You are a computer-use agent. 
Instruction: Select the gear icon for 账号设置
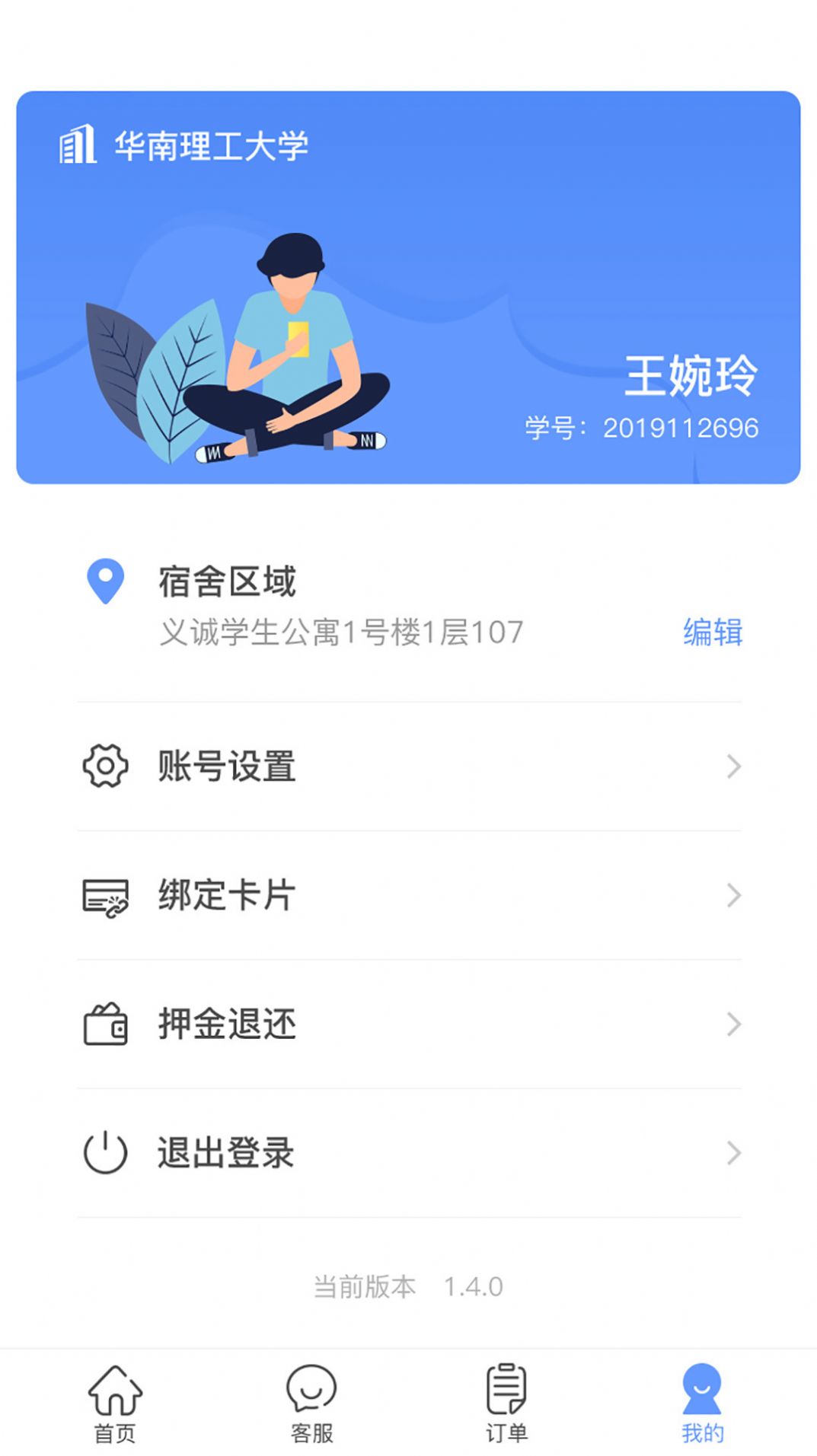106,767
